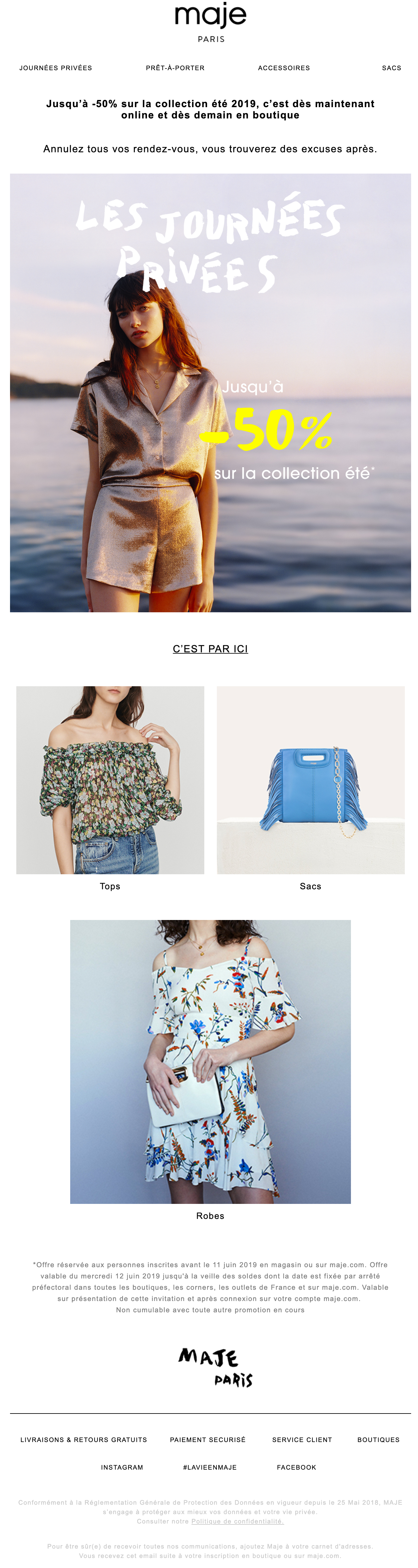Screen dimensions: 418x1568
Task: Open the #LAVIEENMAJE link
Action: (x=209, y=1467)
